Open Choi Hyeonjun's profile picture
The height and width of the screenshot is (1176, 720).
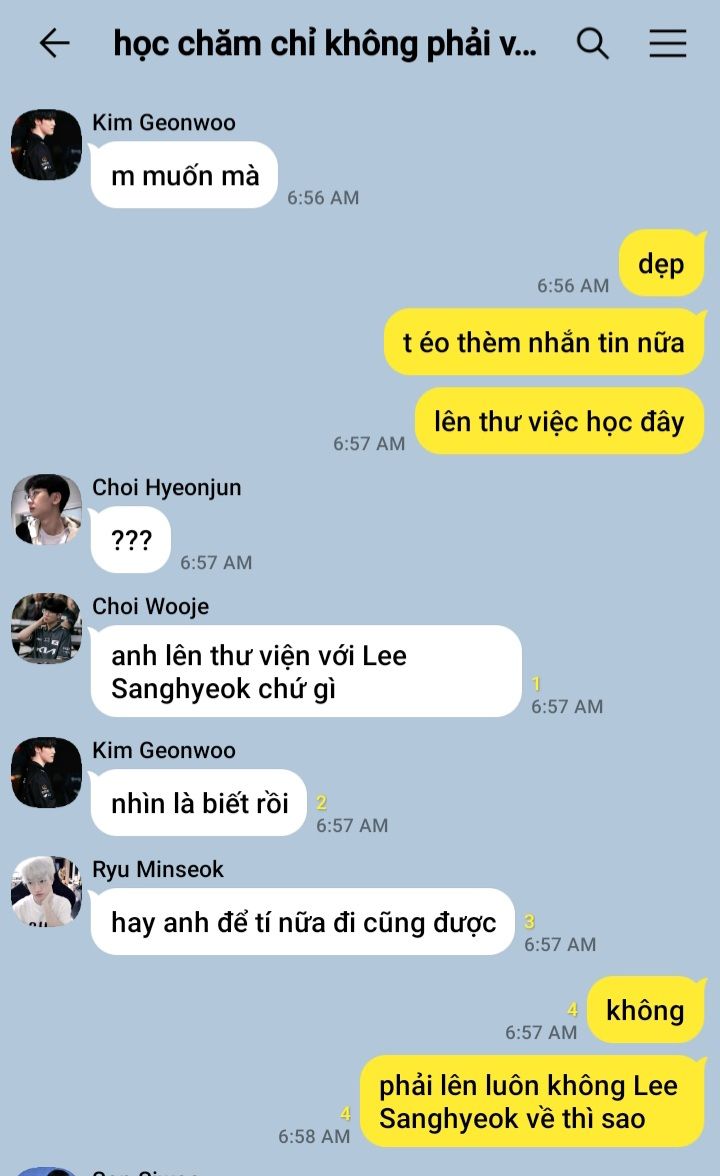tap(46, 509)
